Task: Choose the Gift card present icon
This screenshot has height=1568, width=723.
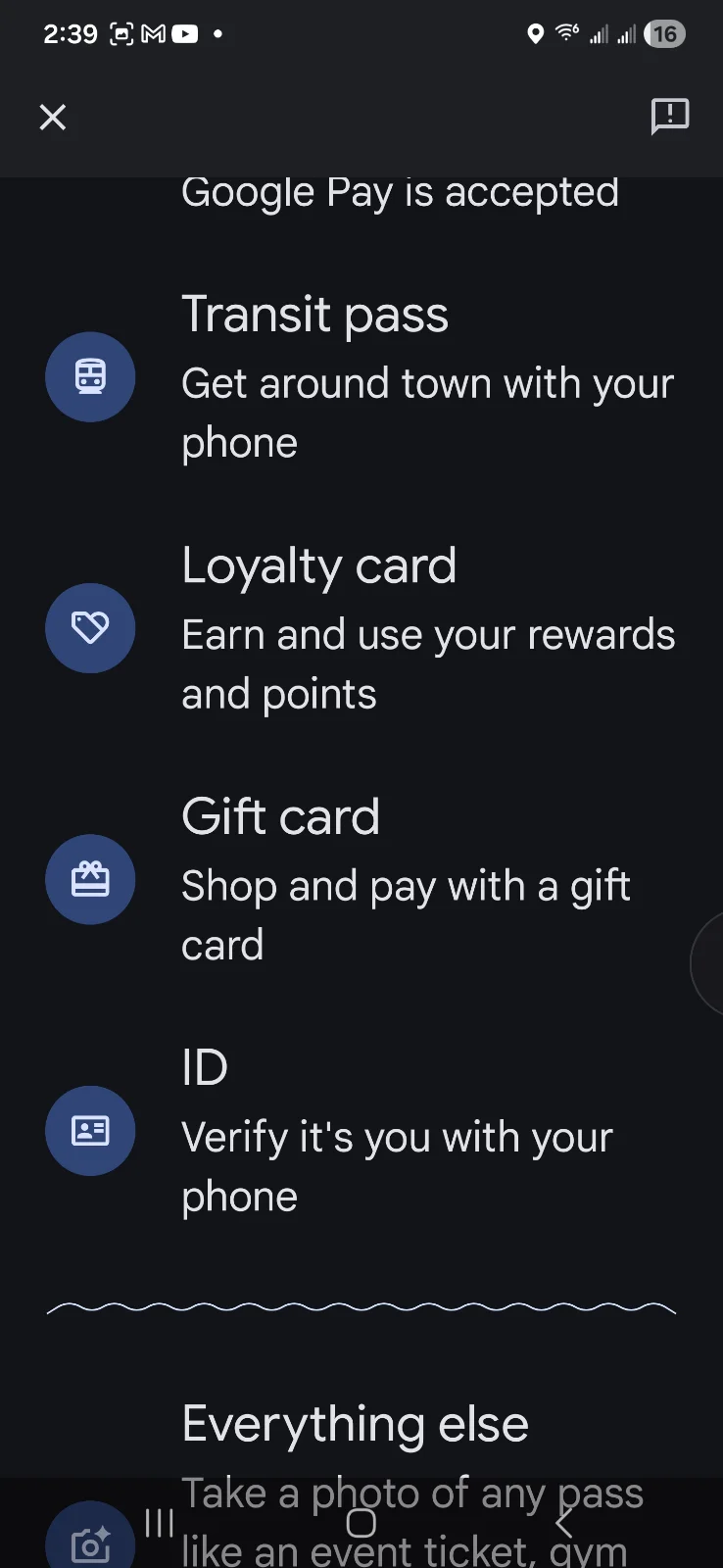Action: [90, 879]
